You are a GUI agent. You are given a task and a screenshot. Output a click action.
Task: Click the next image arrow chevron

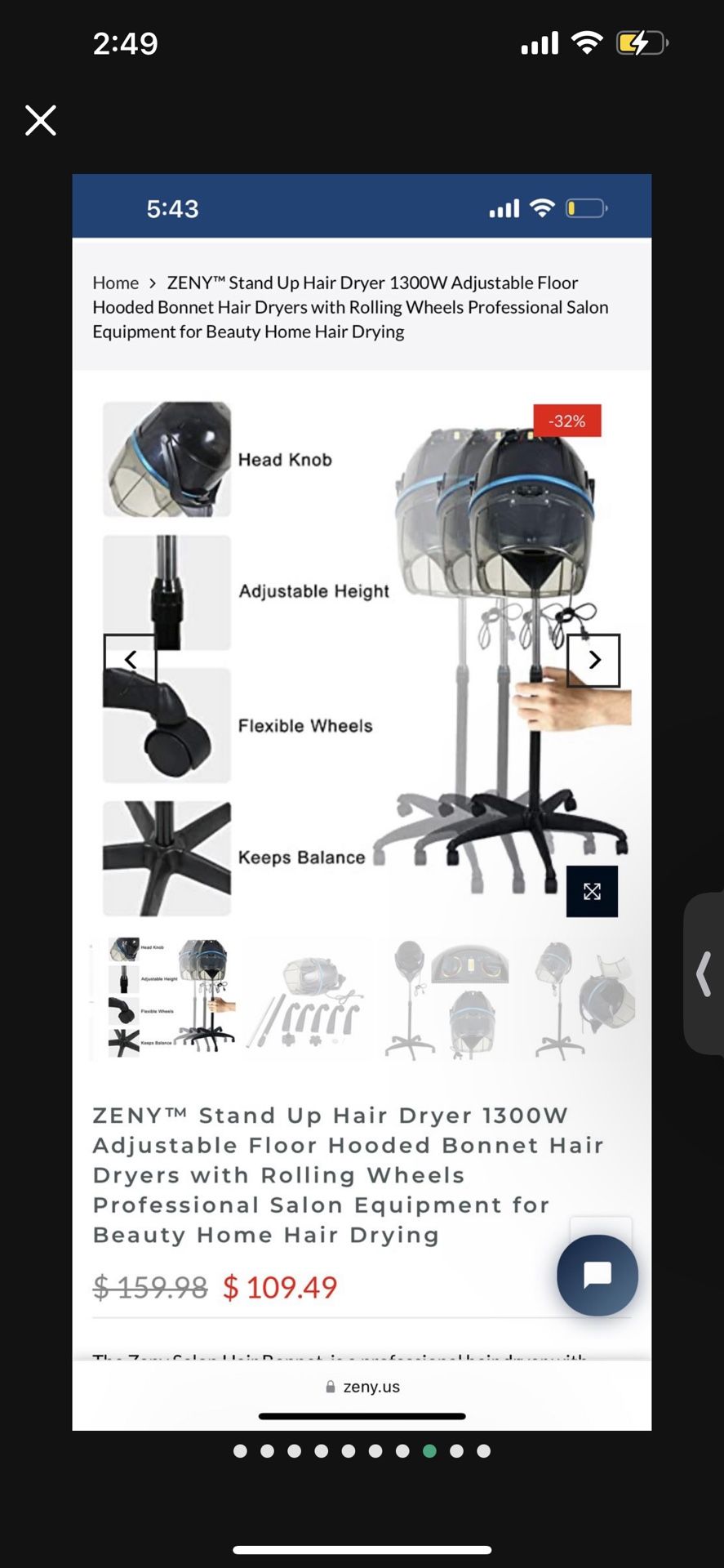pyautogui.click(x=594, y=659)
